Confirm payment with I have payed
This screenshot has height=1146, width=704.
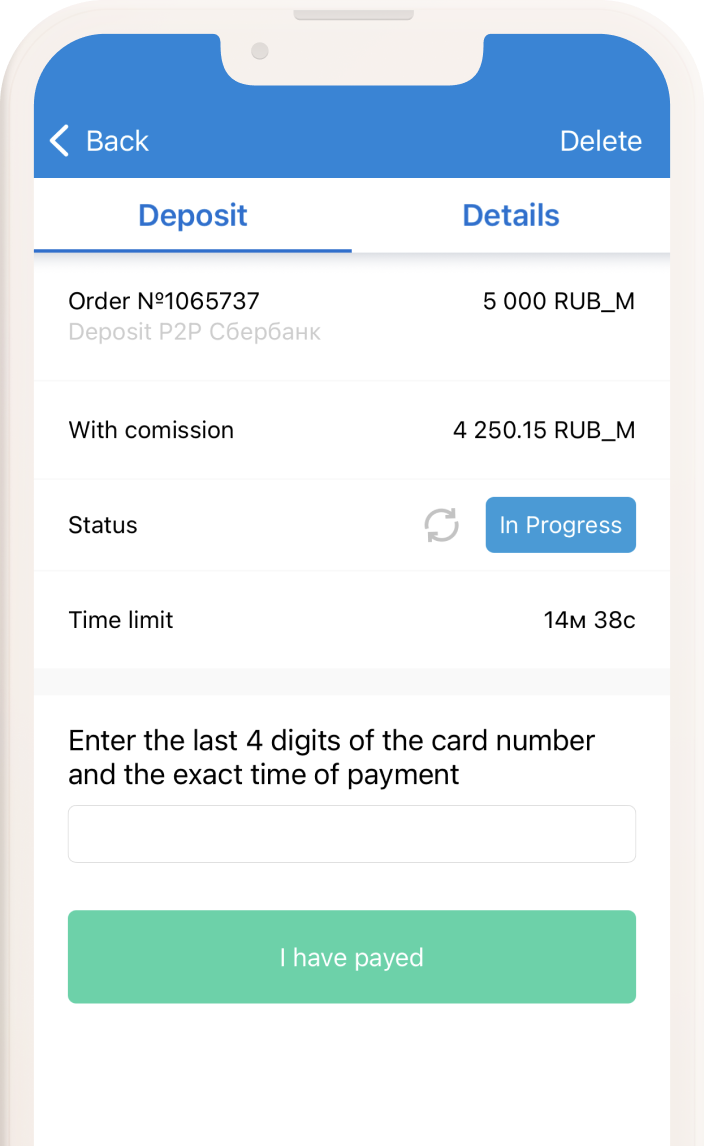[352, 957]
